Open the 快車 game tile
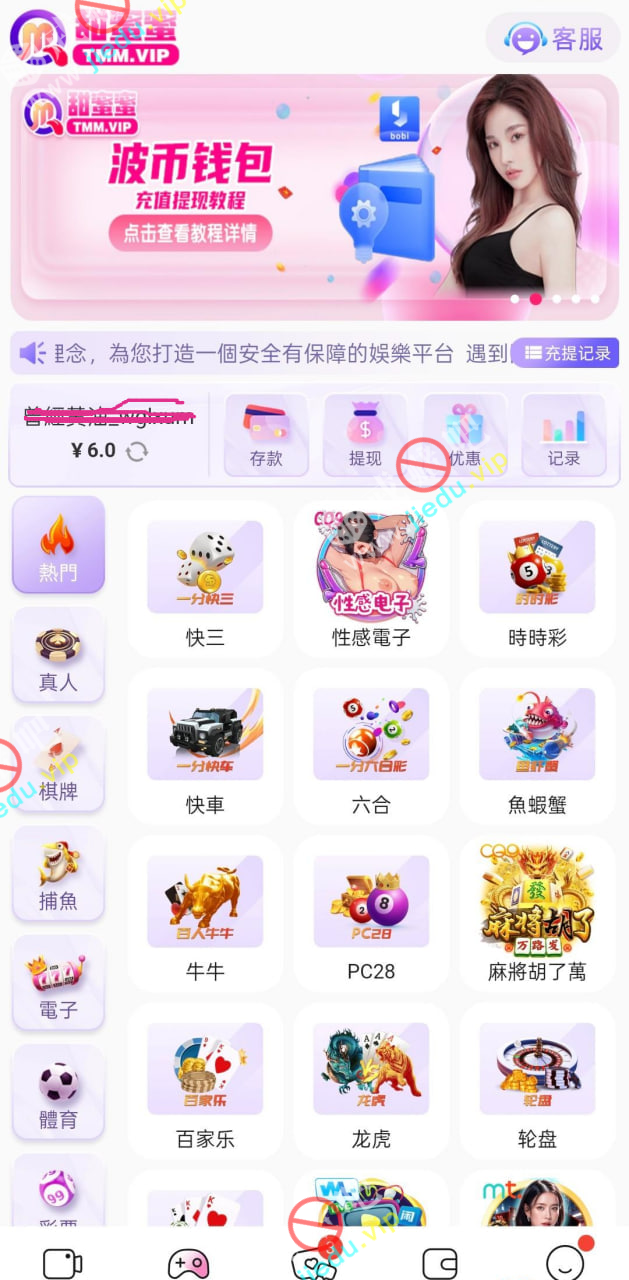The image size is (629, 1280). (x=205, y=748)
